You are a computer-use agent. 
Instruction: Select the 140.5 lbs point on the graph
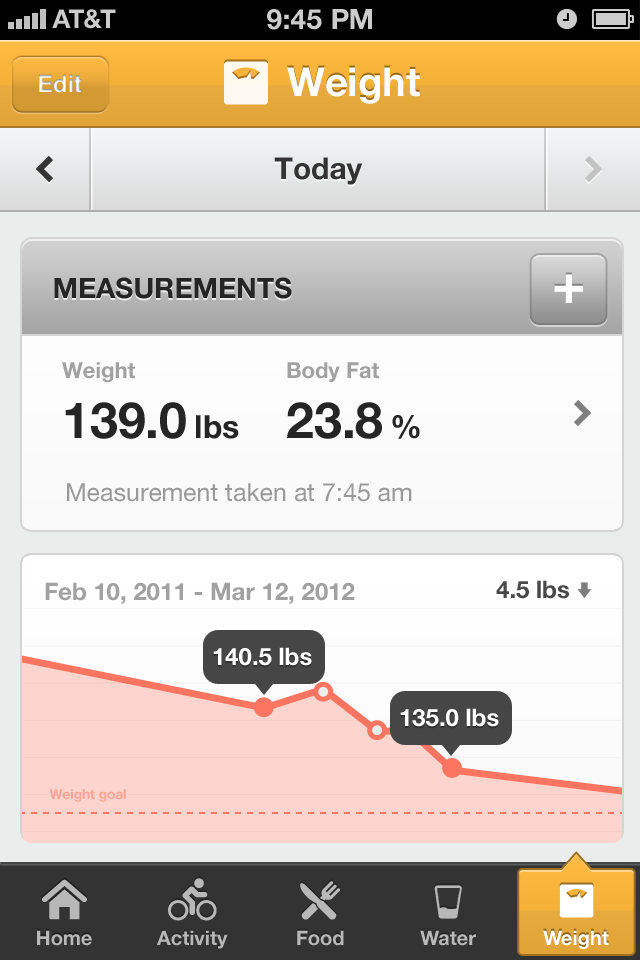click(x=264, y=707)
